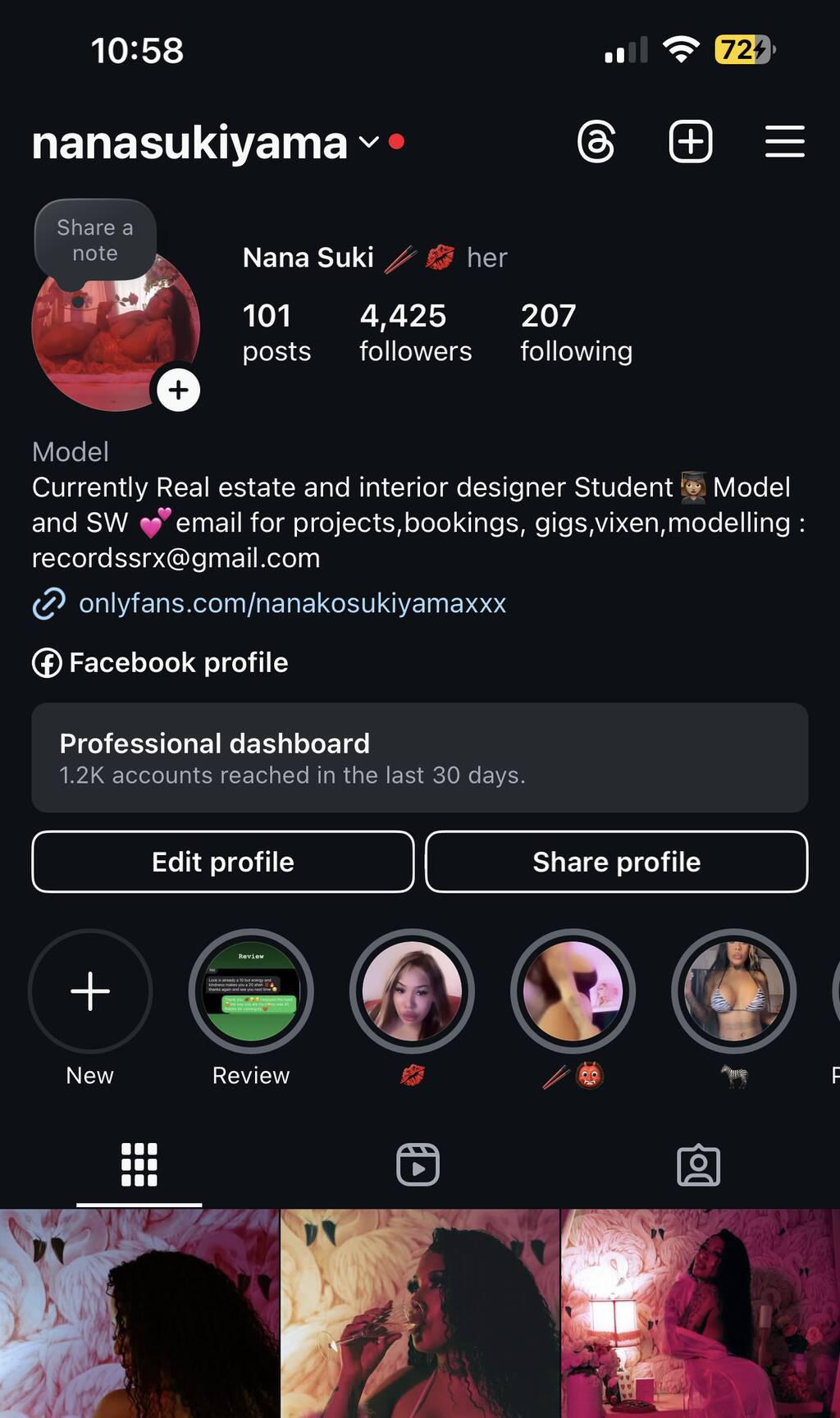Tap Share profile
Image resolution: width=840 pixels, height=1418 pixels.
tap(616, 862)
